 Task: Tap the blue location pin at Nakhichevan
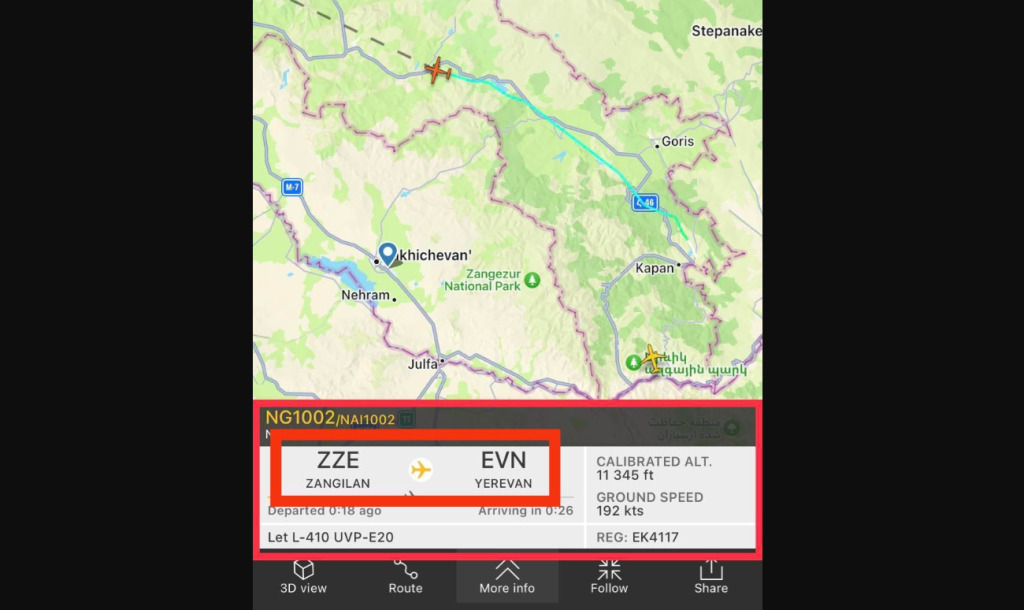387,253
